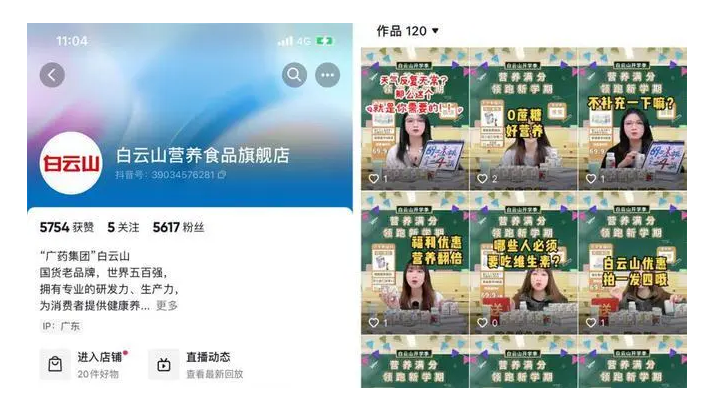Play the video 天气反复无常
The width and height of the screenshot is (720, 416).
414,120
